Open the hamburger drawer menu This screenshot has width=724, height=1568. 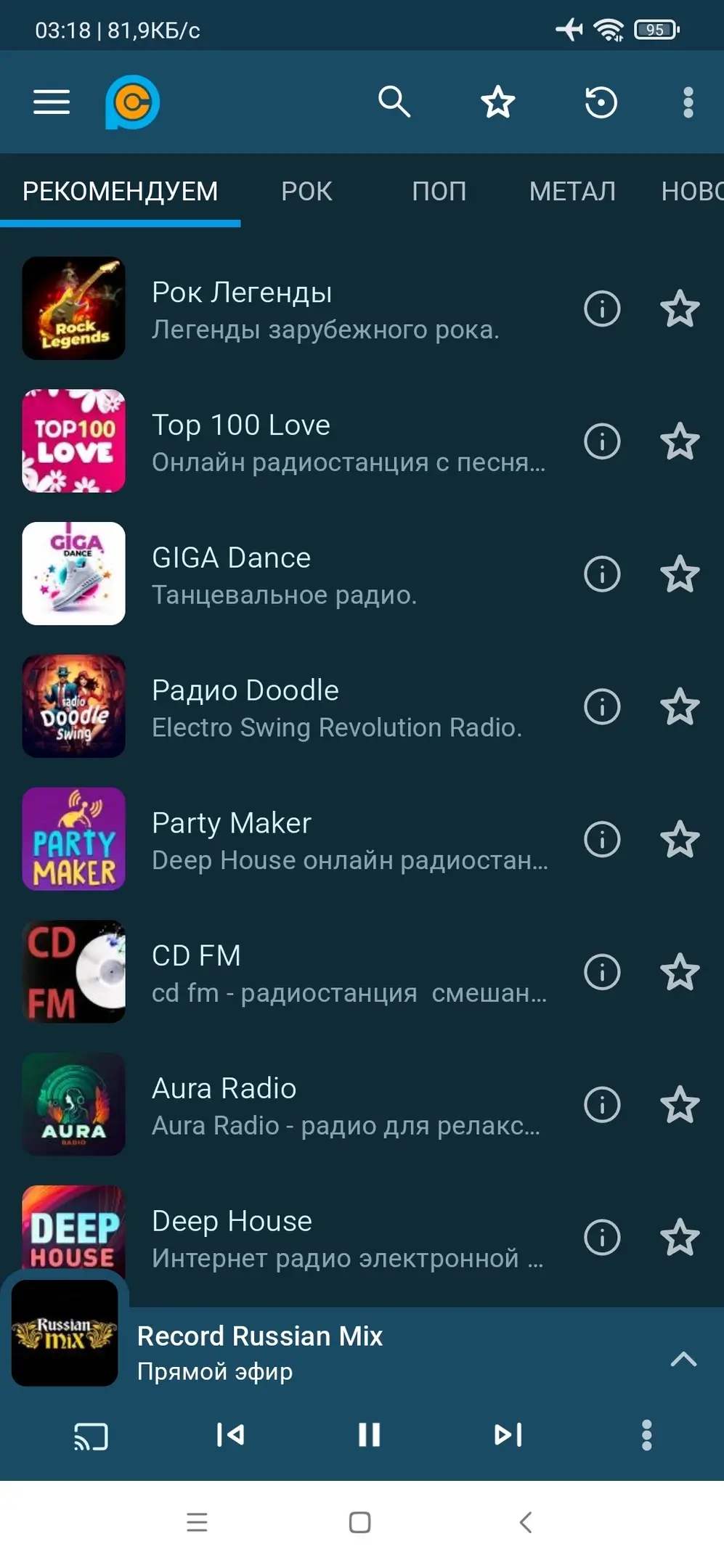click(x=52, y=102)
